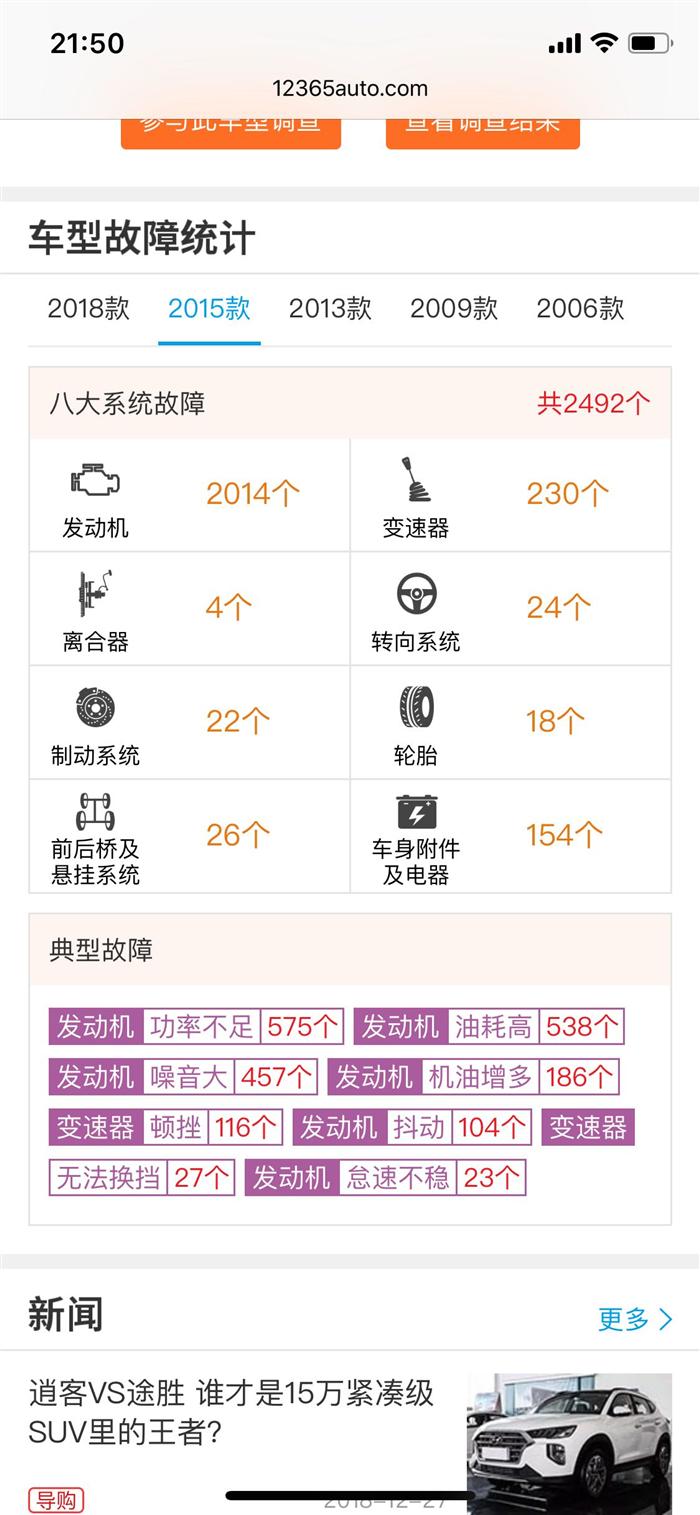
Task: Open the 发动机 油耗高 538个 tag
Action: (489, 1026)
